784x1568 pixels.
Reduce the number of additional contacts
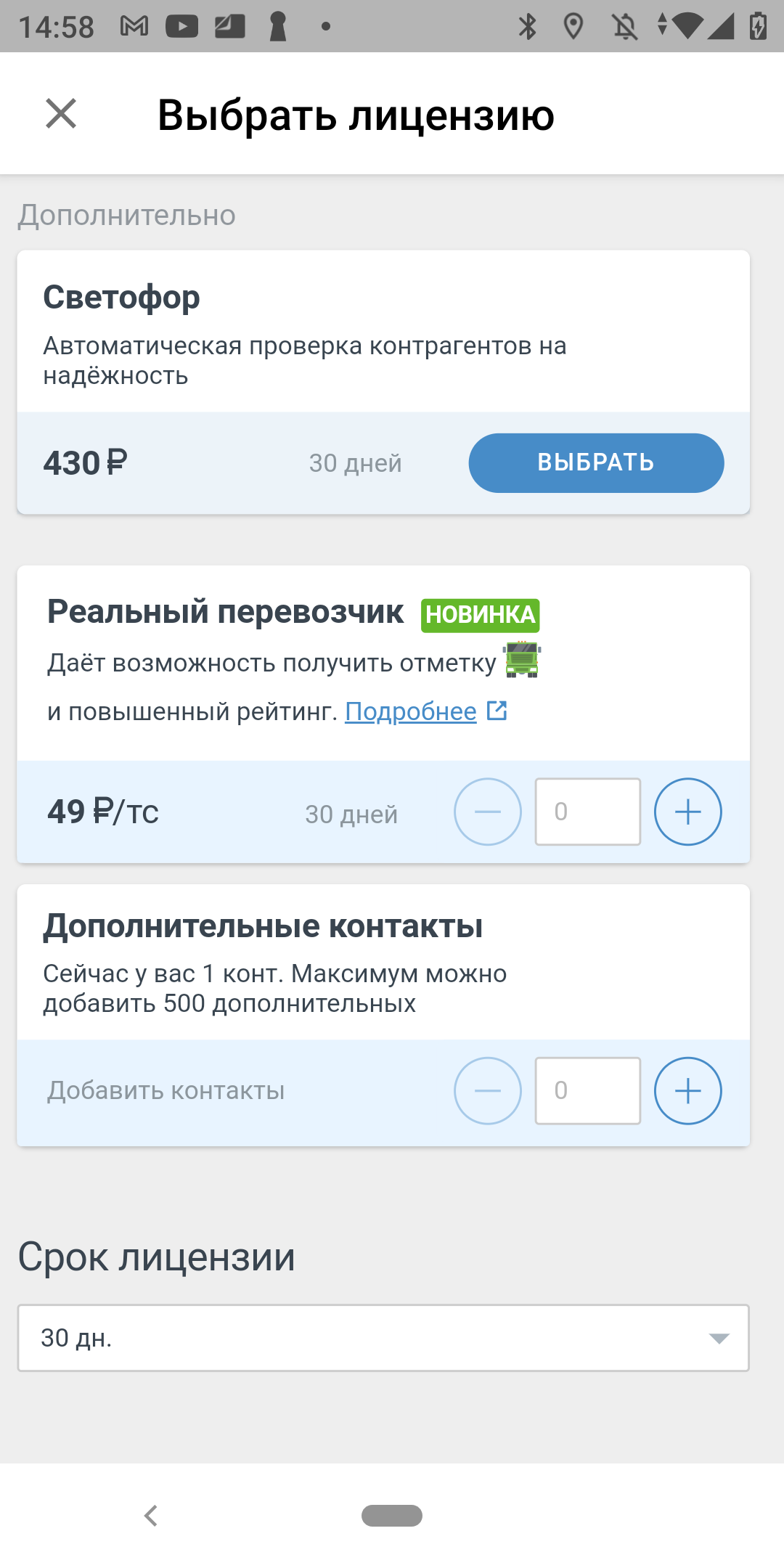coord(488,1090)
